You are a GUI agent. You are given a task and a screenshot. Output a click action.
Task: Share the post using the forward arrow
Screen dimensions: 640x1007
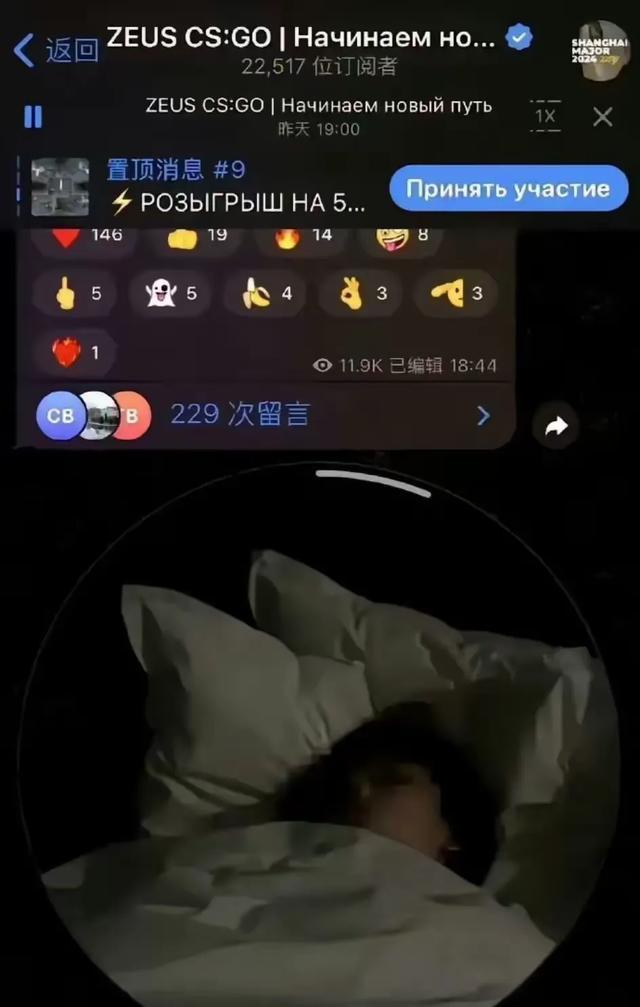click(556, 427)
